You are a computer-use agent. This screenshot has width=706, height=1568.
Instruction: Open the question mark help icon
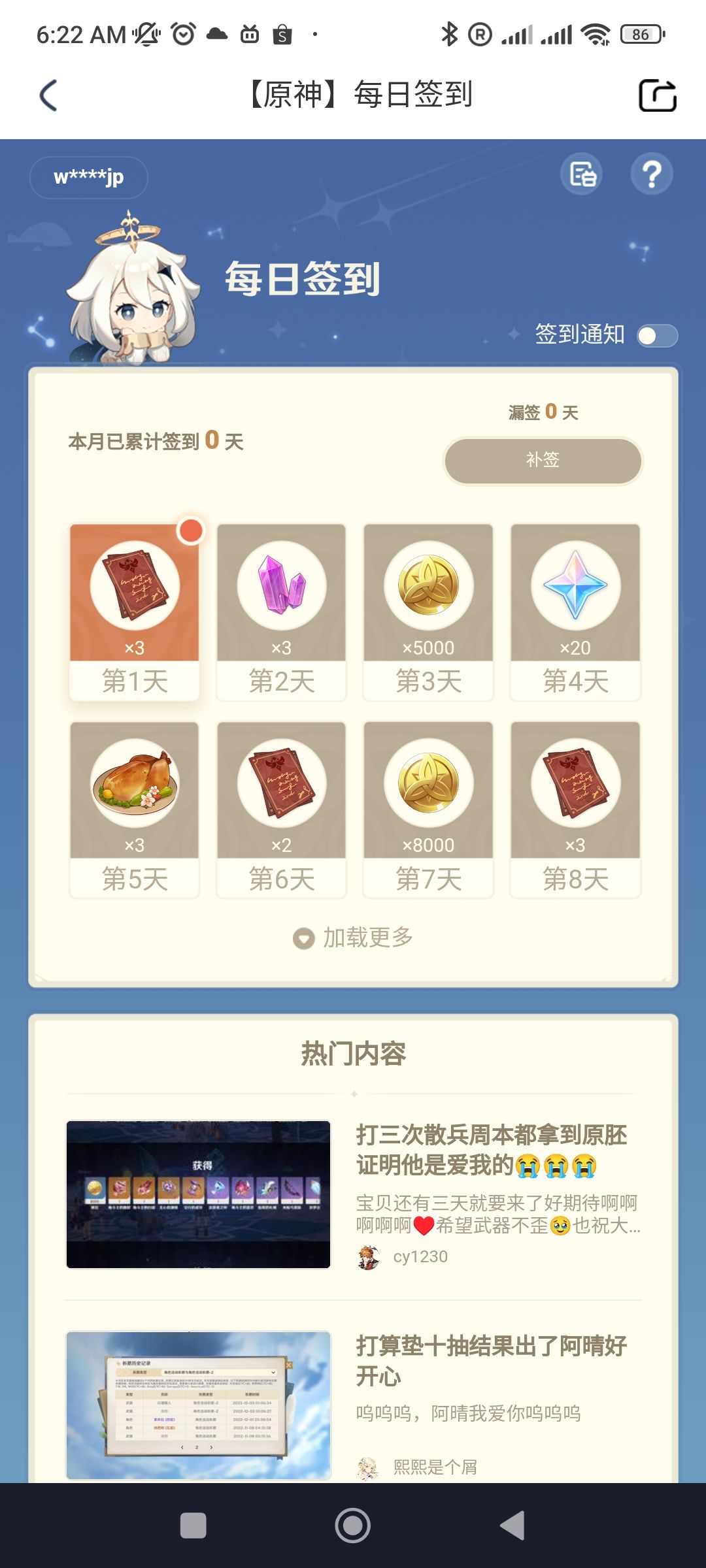[x=651, y=174]
